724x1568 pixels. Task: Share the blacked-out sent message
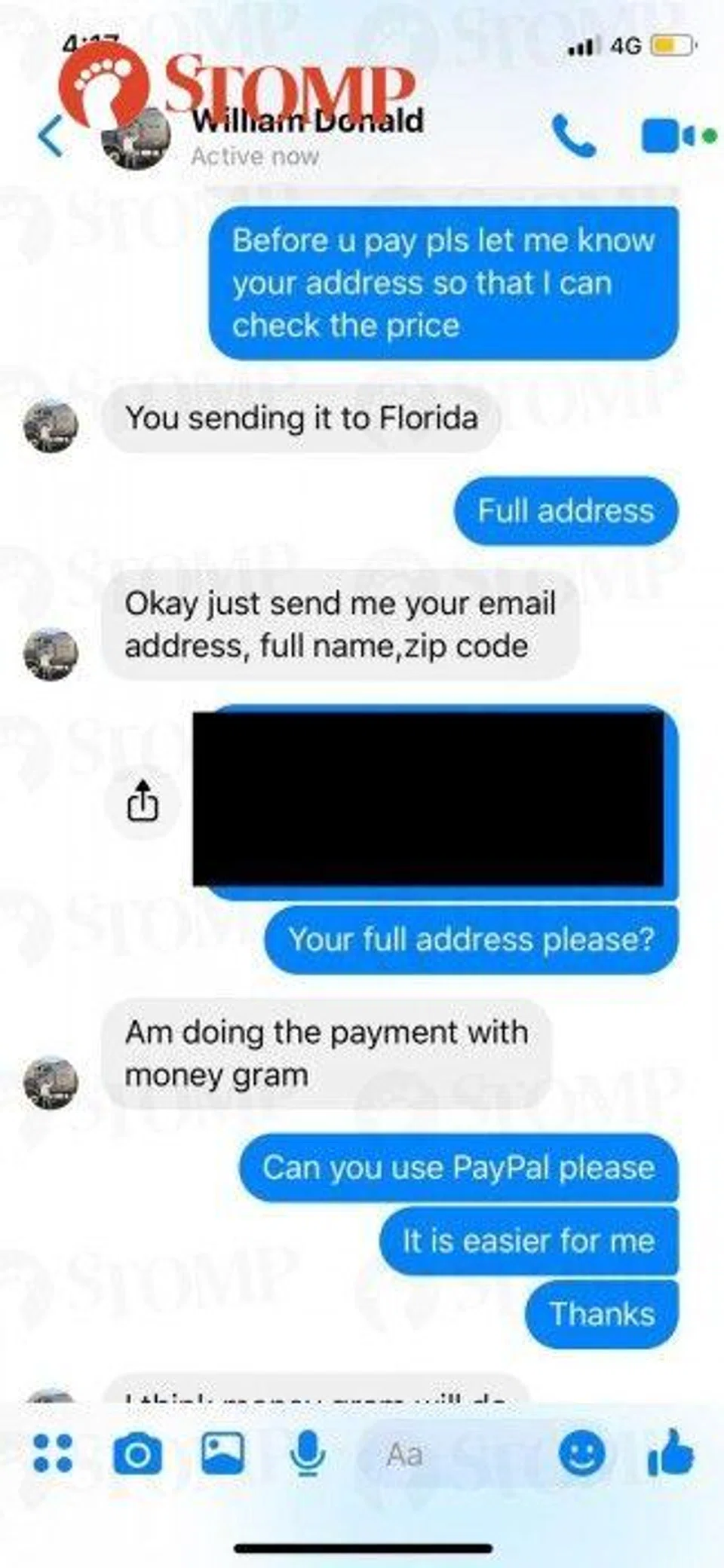pos(143,801)
